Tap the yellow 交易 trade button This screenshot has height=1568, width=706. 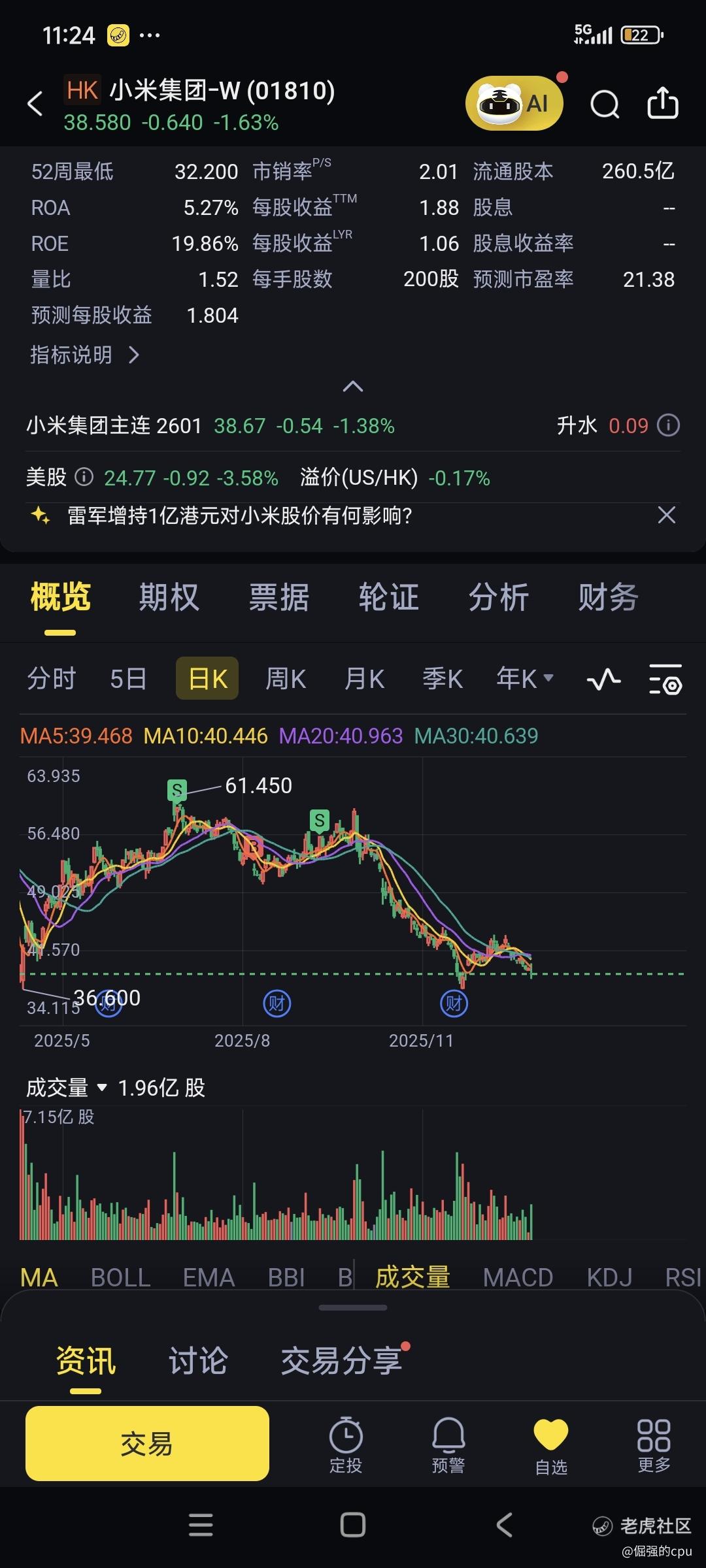(147, 1443)
